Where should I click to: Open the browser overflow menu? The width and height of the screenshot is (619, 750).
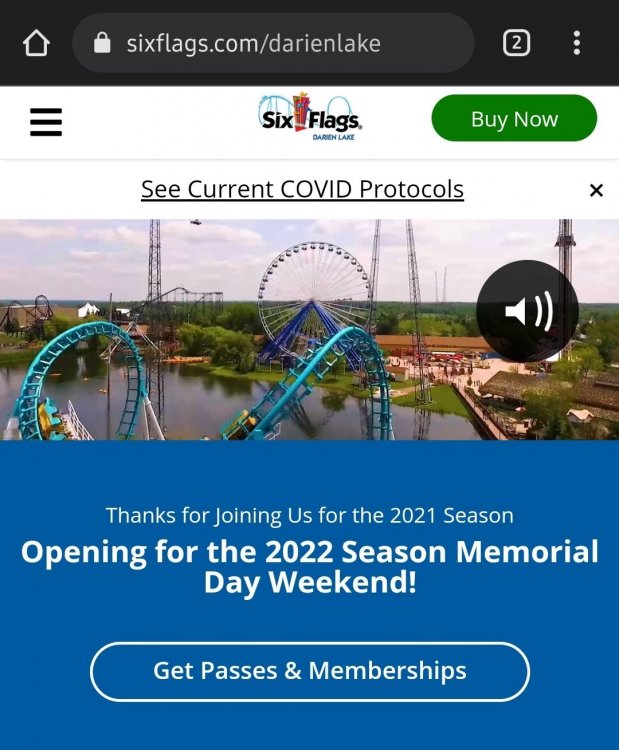click(x=577, y=43)
